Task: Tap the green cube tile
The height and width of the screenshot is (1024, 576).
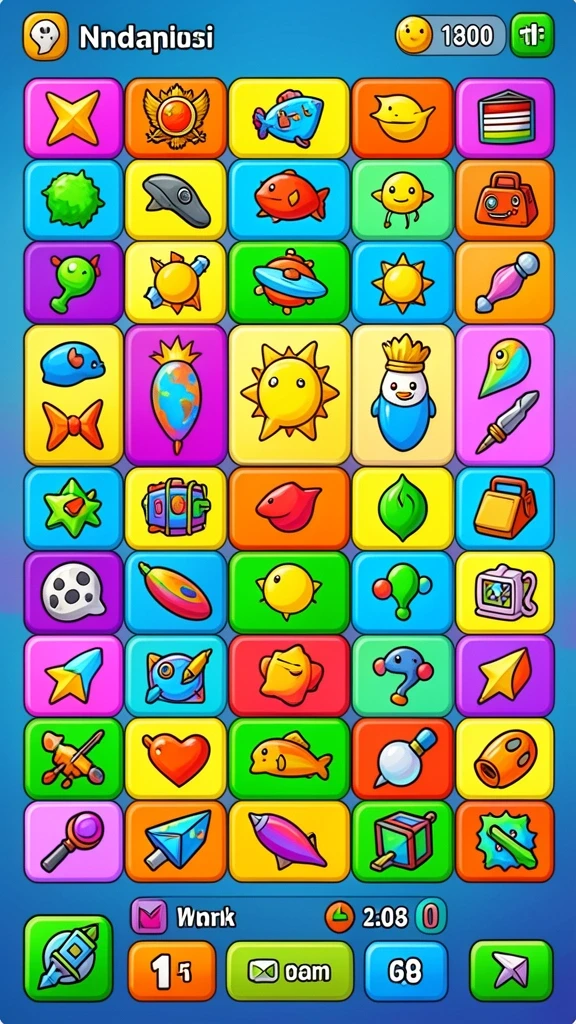Action: tap(403, 842)
